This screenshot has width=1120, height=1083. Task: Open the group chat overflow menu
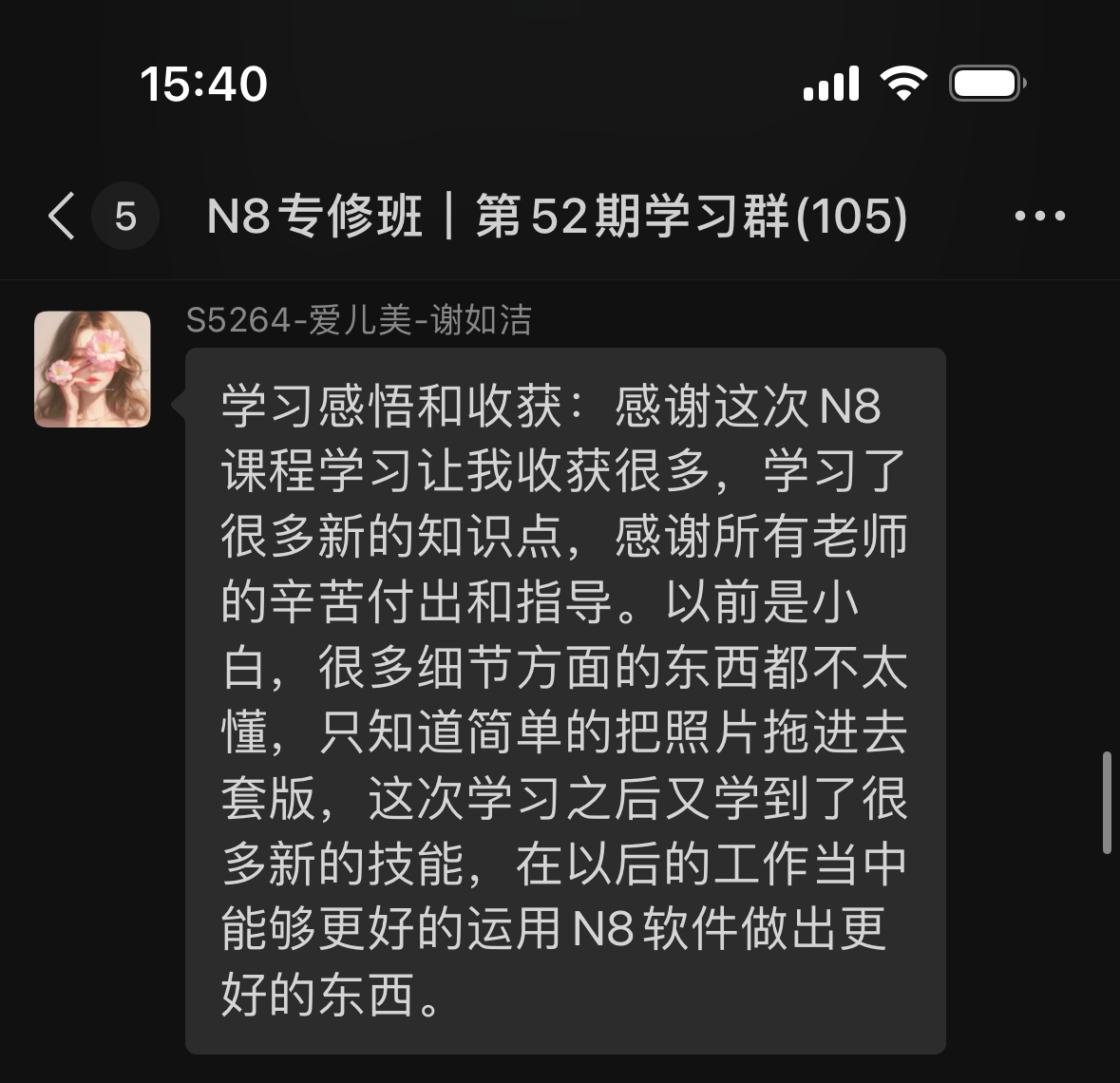(x=1040, y=217)
